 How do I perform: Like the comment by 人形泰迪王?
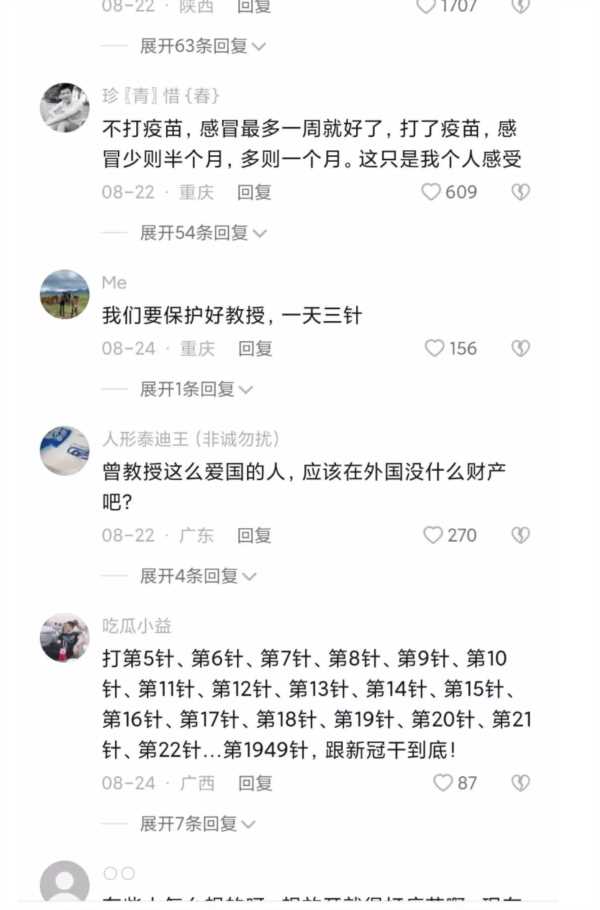(x=433, y=535)
